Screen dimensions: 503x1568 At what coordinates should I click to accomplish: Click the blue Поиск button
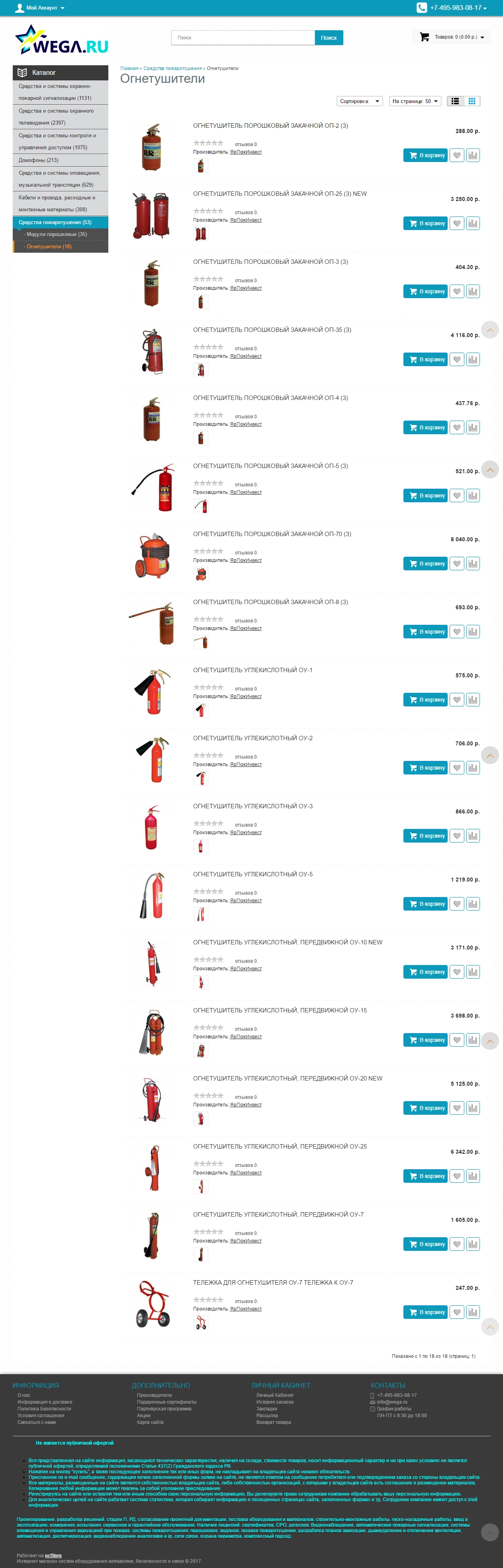329,38
